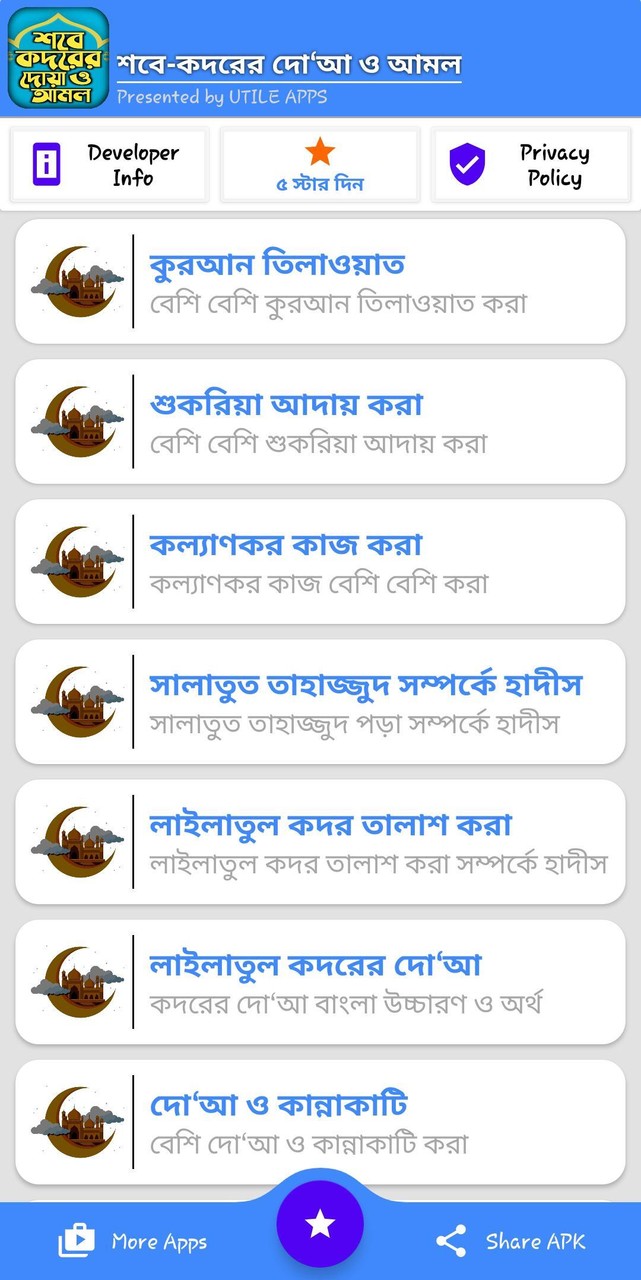The image size is (641, 1280).
Task: Open কল্যাণকর কাজ করা
Action: coord(320,562)
